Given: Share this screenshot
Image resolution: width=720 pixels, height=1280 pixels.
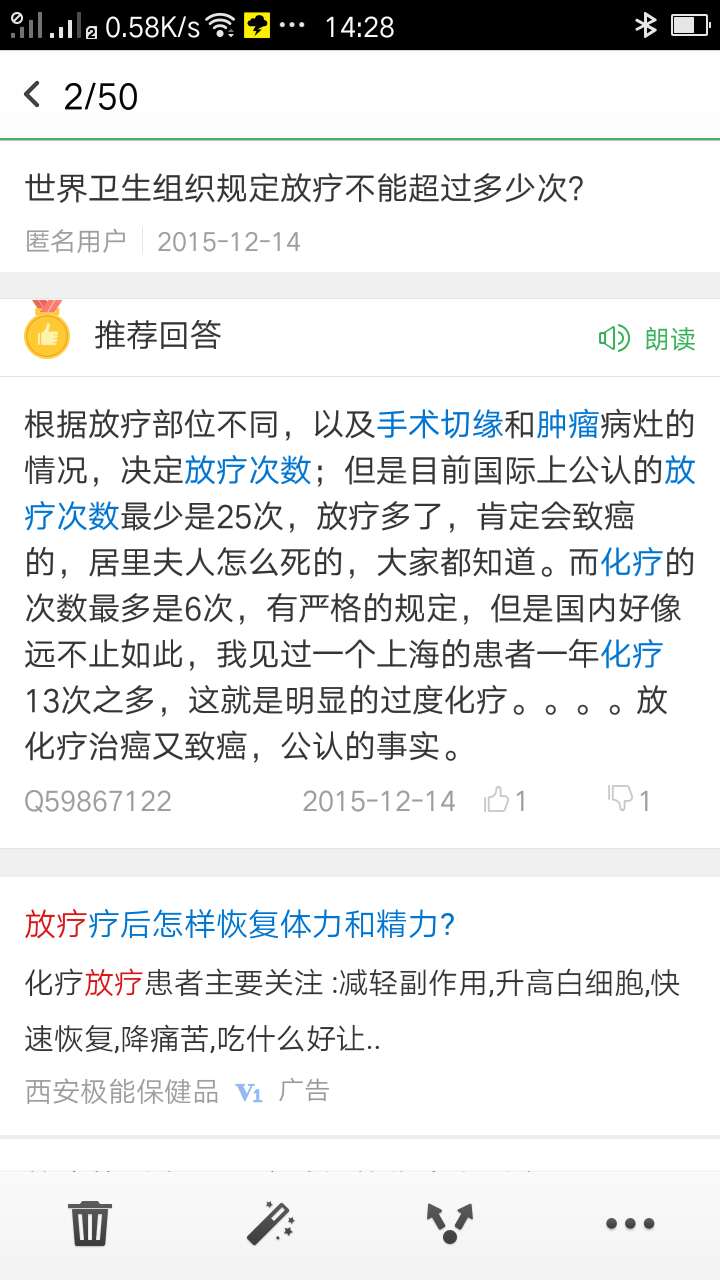Looking at the screenshot, I should [449, 1222].
